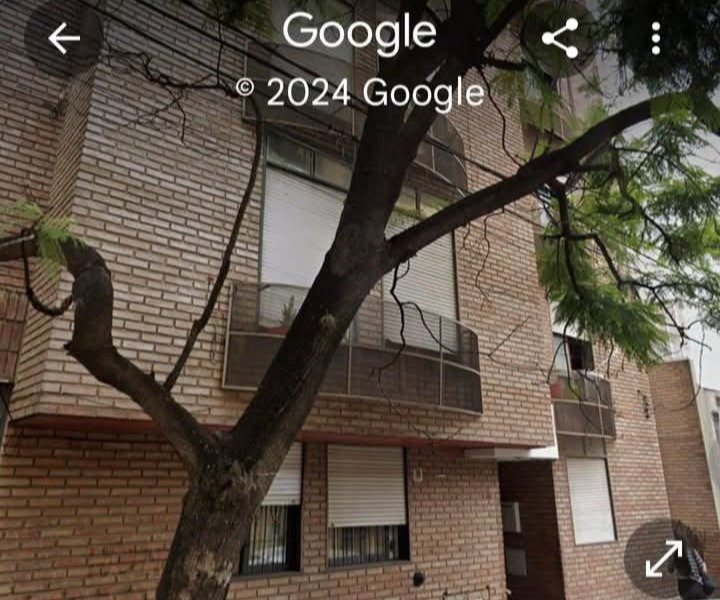Share this Street View photo
This screenshot has height=600, width=720.
click(560, 38)
